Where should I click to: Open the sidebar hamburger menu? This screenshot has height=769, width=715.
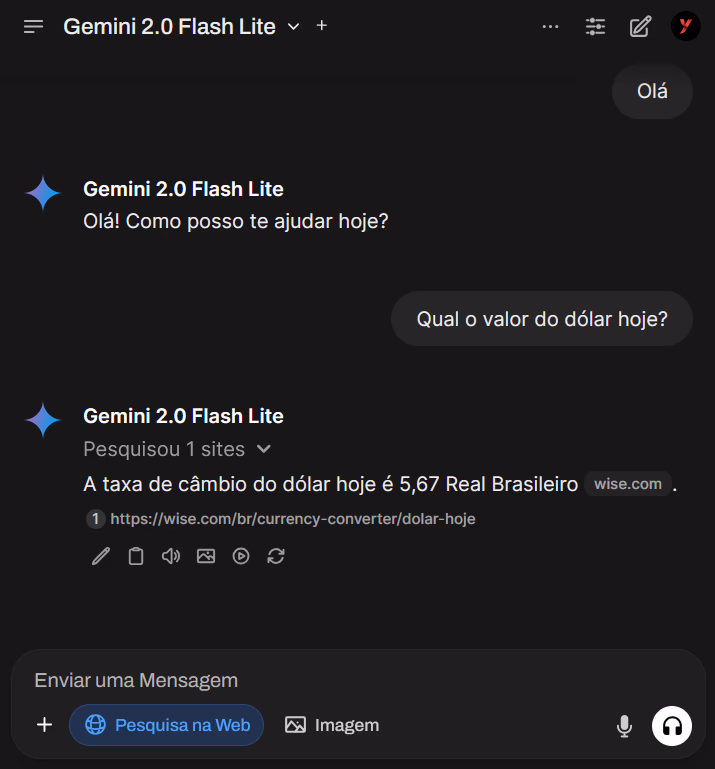(33, 27)
